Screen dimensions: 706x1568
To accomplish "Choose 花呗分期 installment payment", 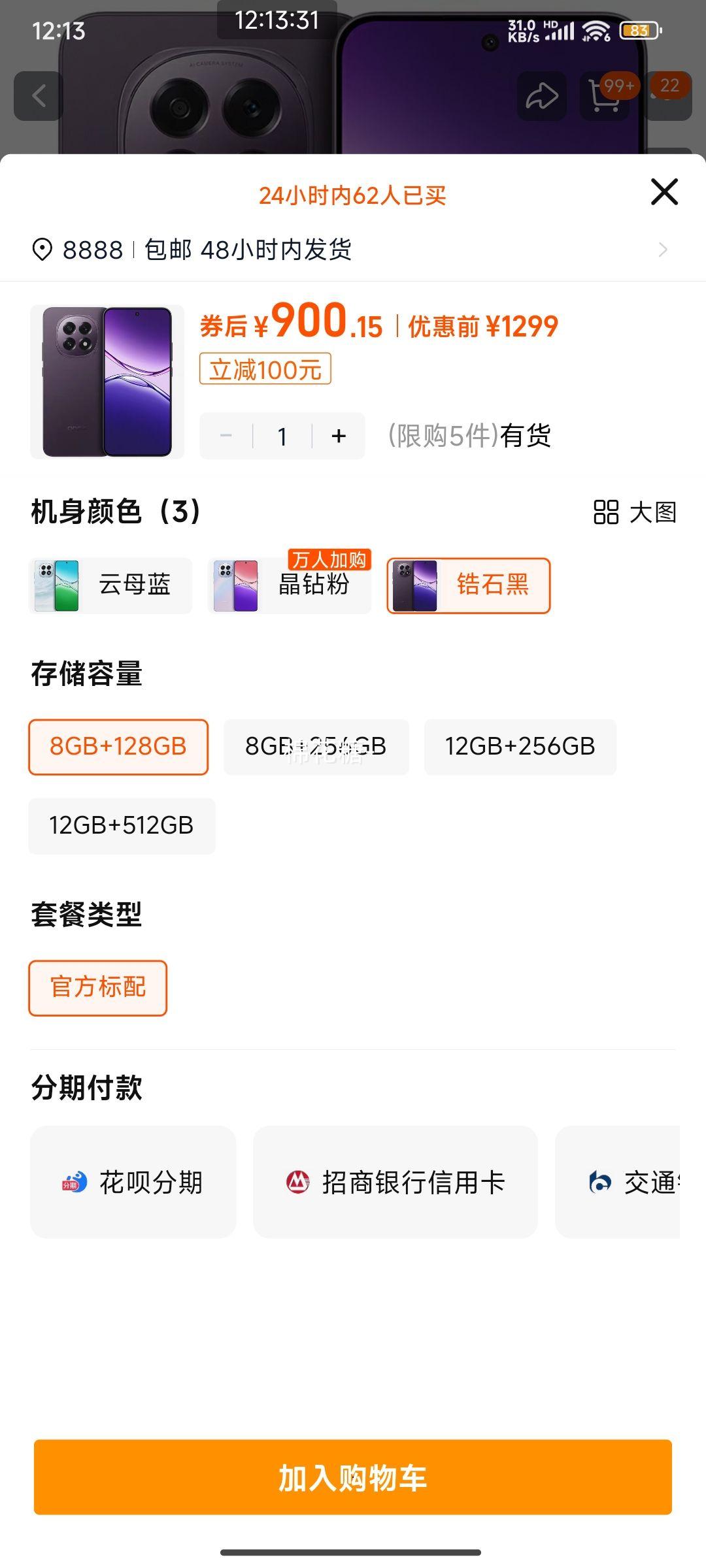I will click(133, 1182).
